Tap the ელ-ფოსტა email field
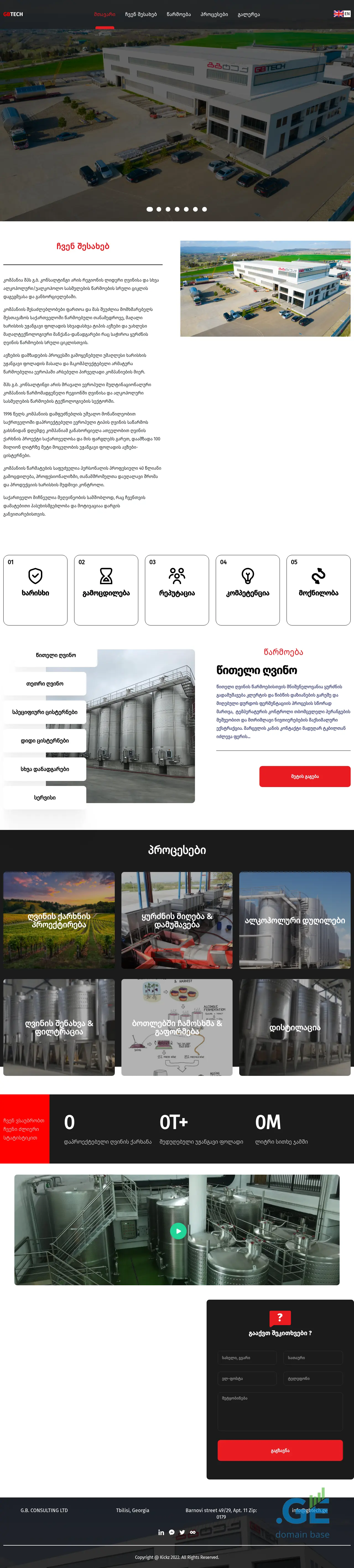 247,1378
